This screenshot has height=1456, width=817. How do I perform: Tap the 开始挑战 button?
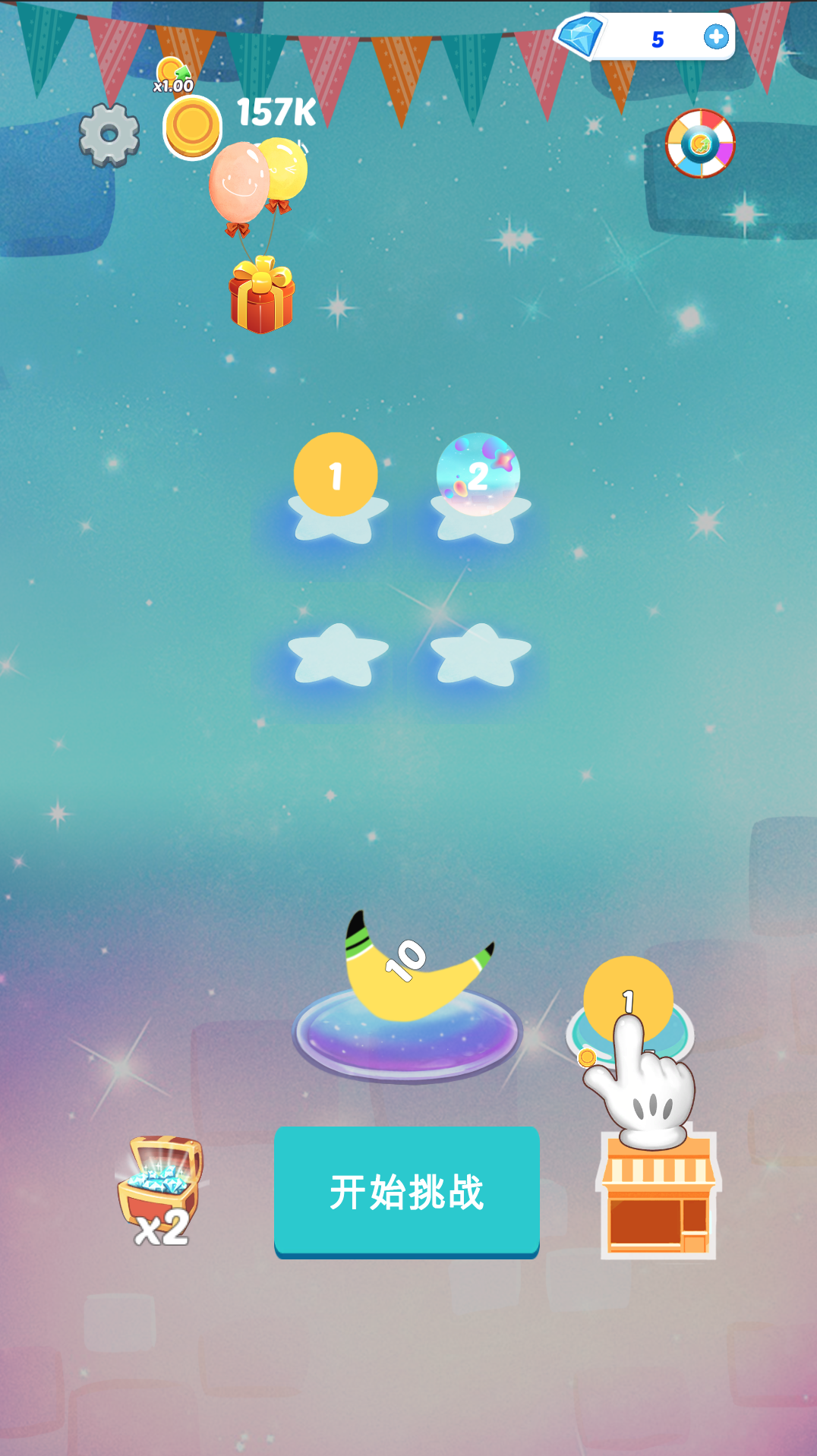pyautogui.click(x=407, y=1191)
